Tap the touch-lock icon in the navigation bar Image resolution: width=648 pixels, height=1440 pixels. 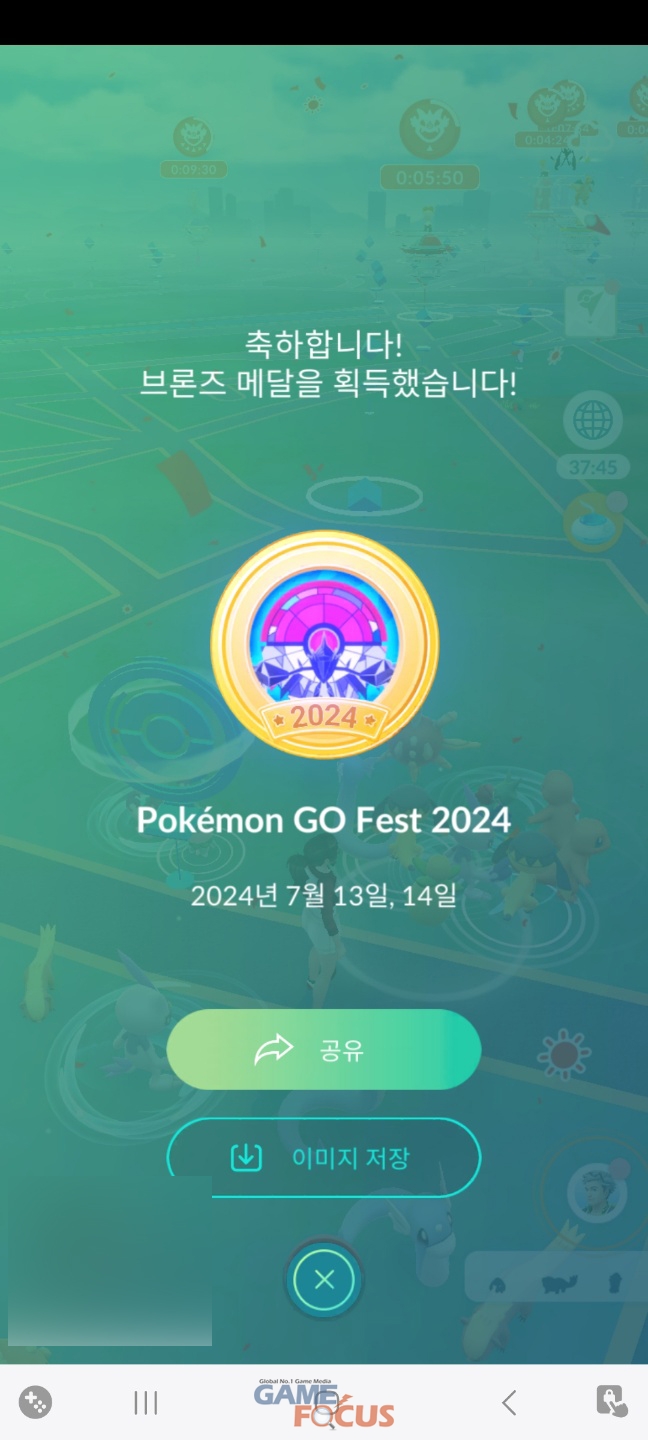pos(611,1402)
